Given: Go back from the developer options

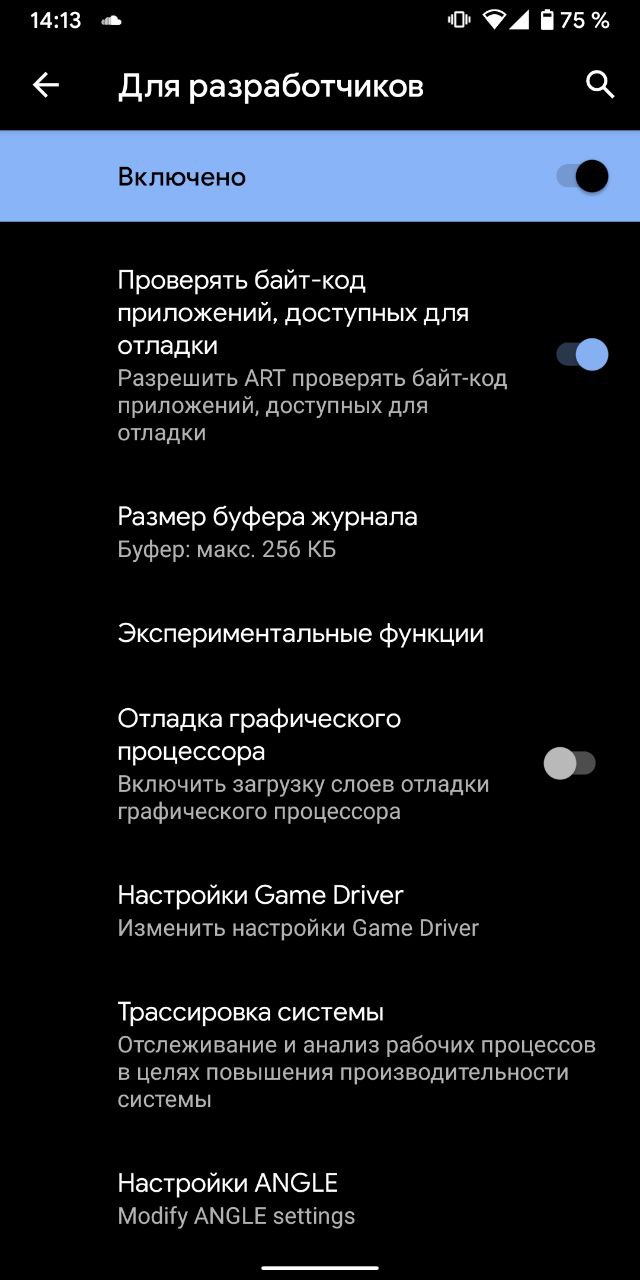Looking at the screenshot, I should click(46, 86).
